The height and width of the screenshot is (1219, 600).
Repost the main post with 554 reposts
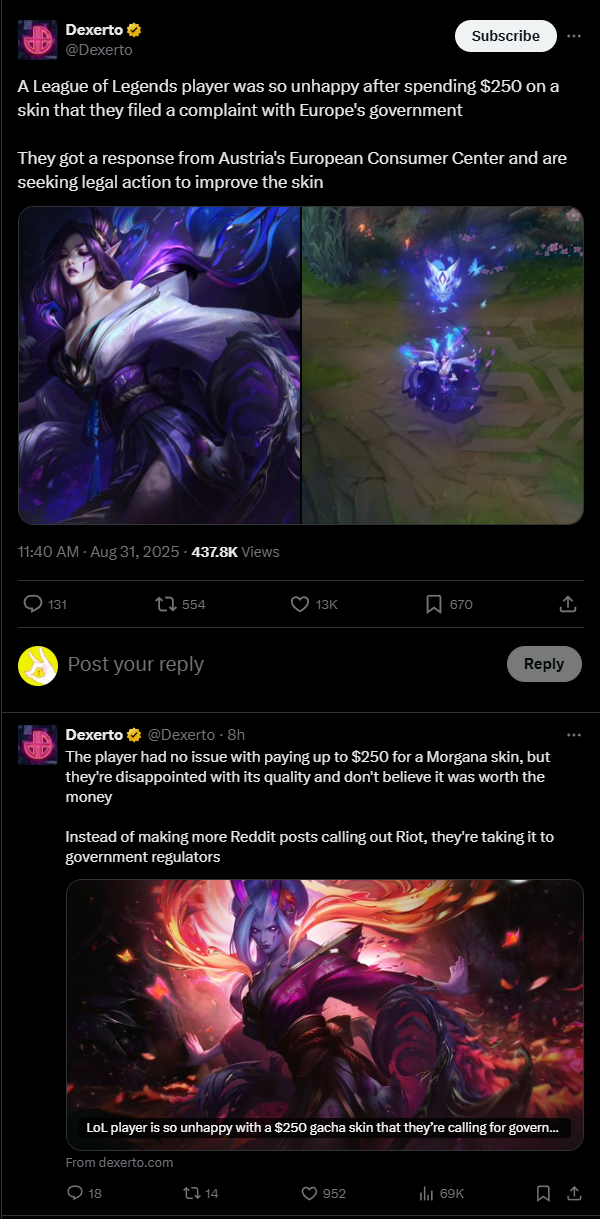(180, 604)
